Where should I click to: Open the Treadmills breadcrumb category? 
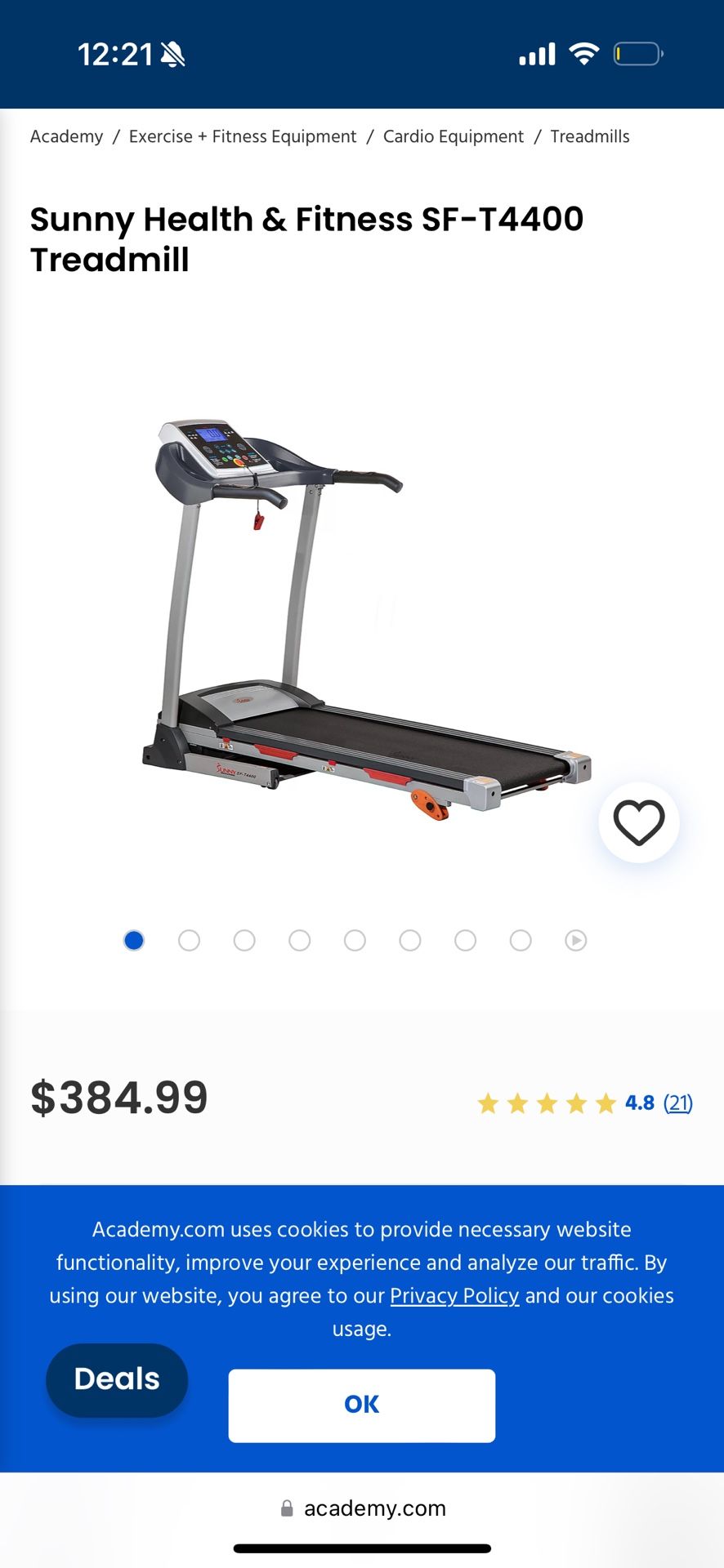coord(590,136)
